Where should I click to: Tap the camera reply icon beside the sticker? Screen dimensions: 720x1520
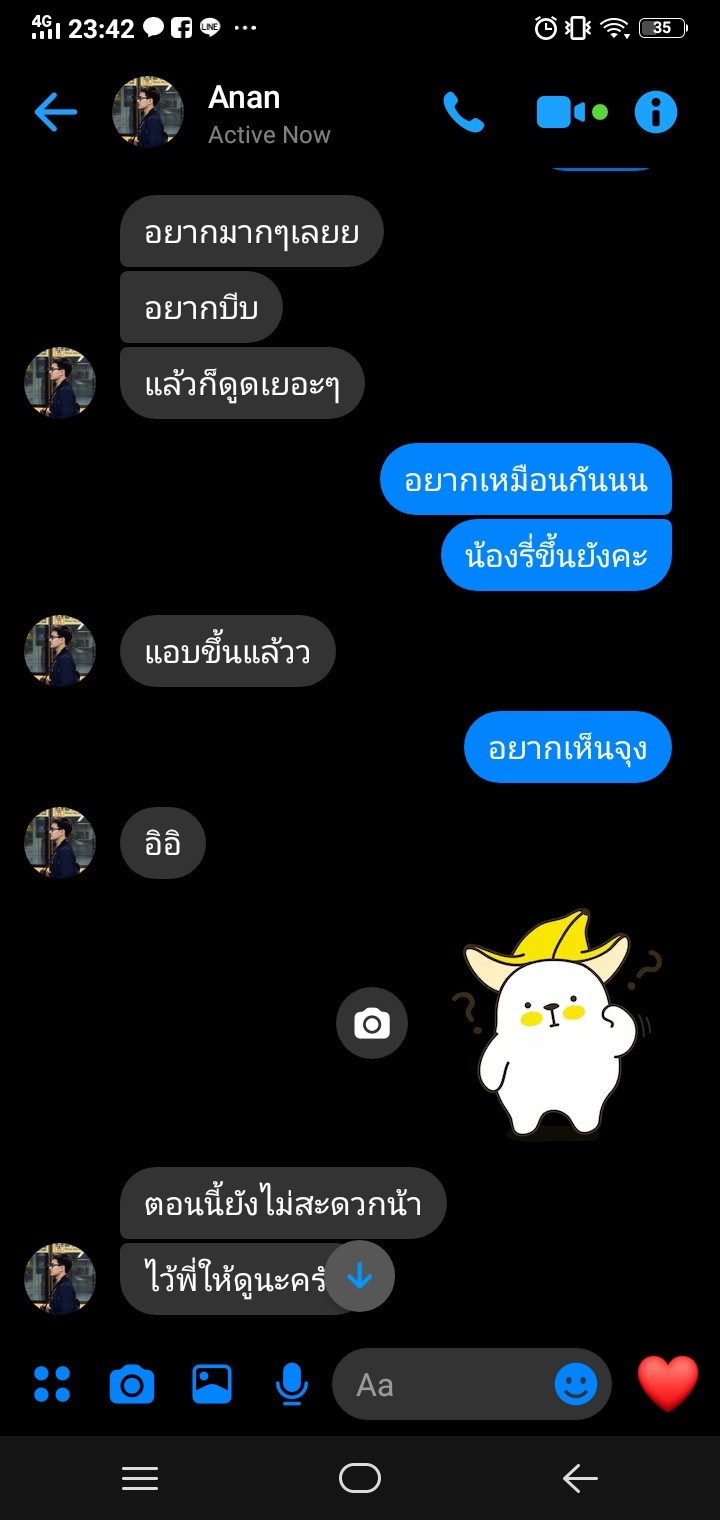click(372, 1023)
